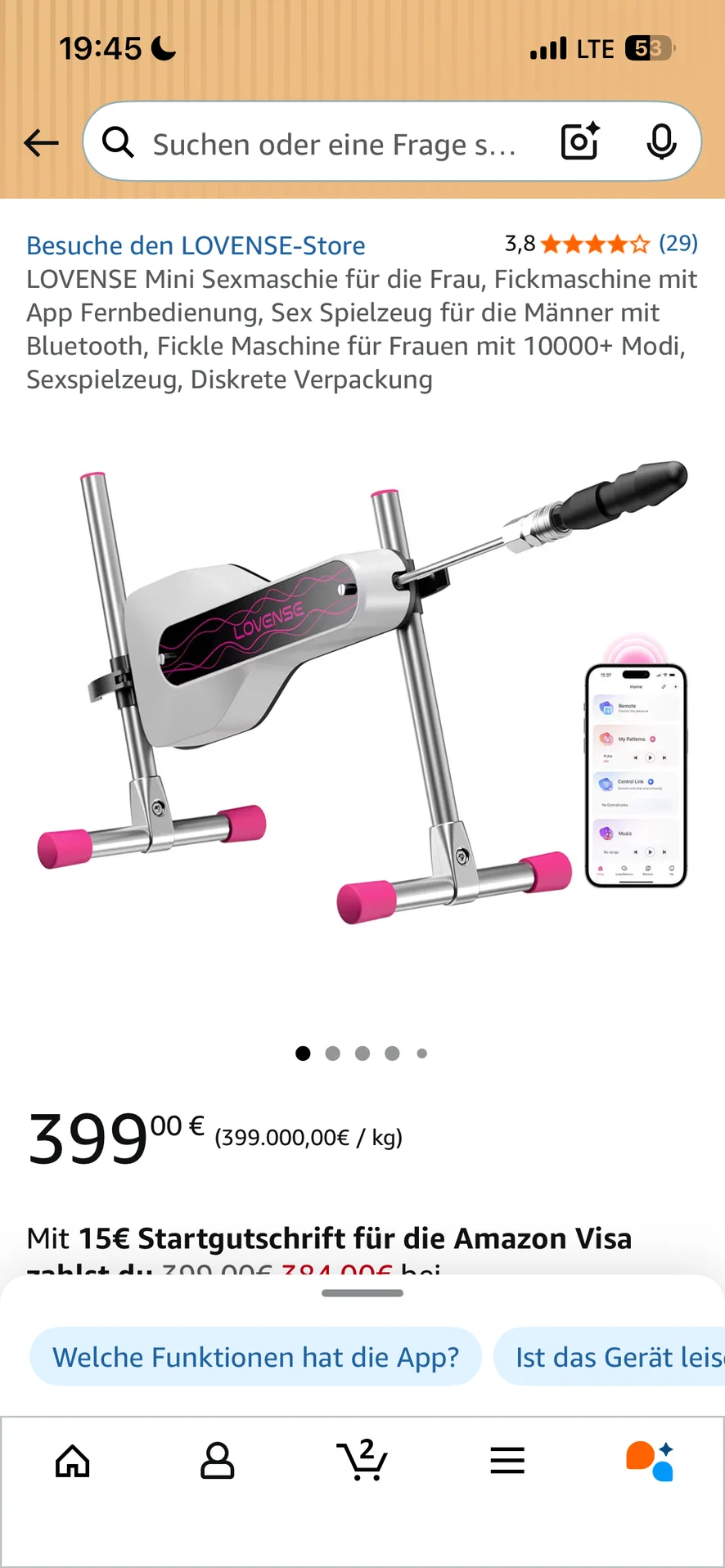725x1568 pixels.
Task: Expand the bottom sheet handle
Action: click(362, 1293)
